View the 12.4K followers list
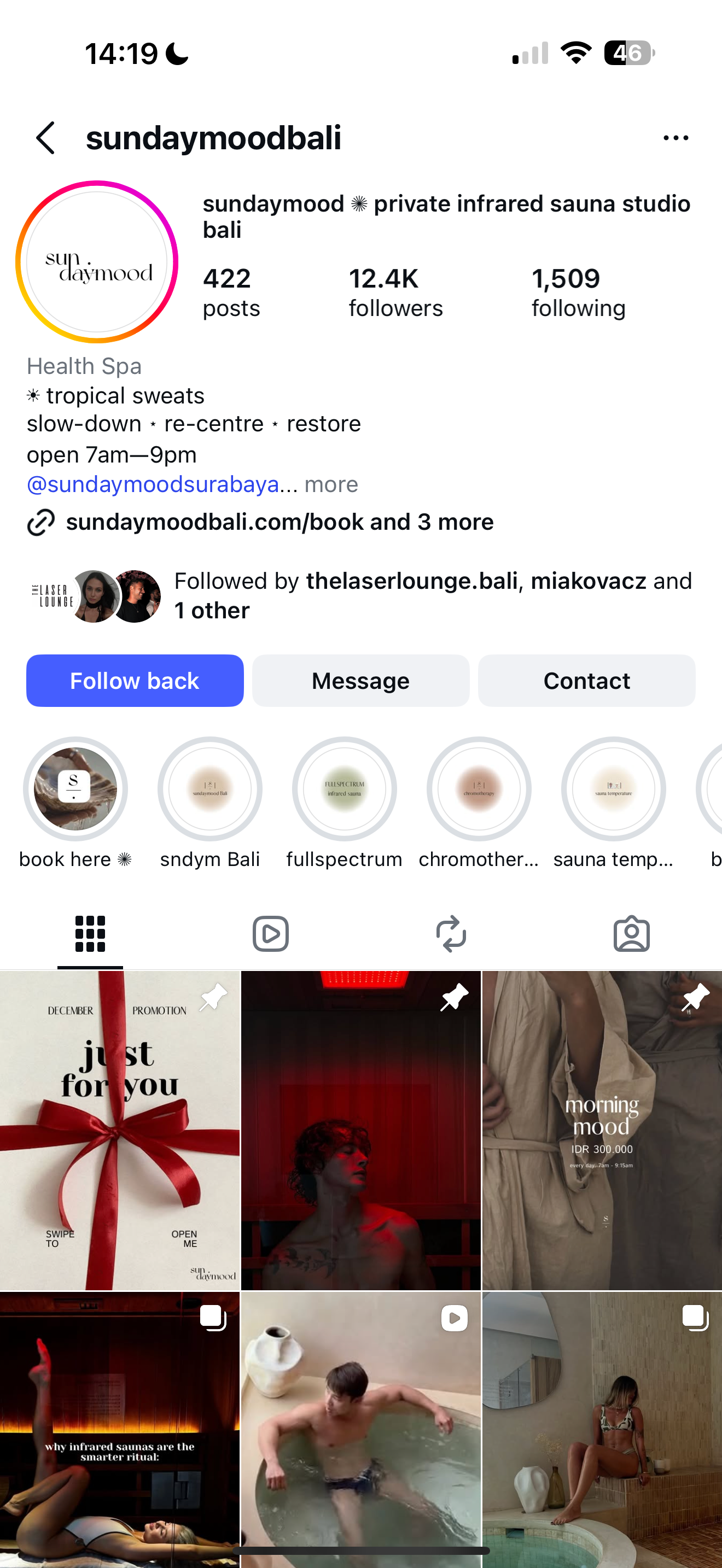 [395, 292]
